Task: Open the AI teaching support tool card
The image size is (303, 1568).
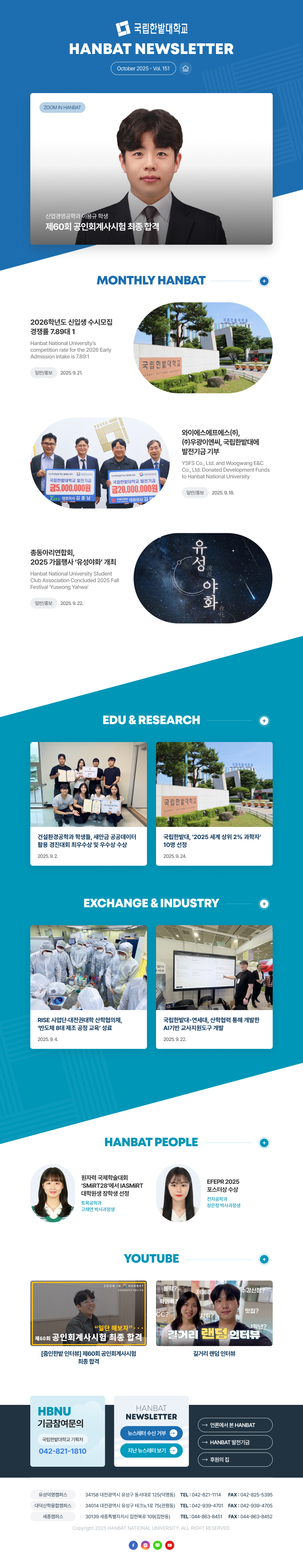Action: point(214,986)
